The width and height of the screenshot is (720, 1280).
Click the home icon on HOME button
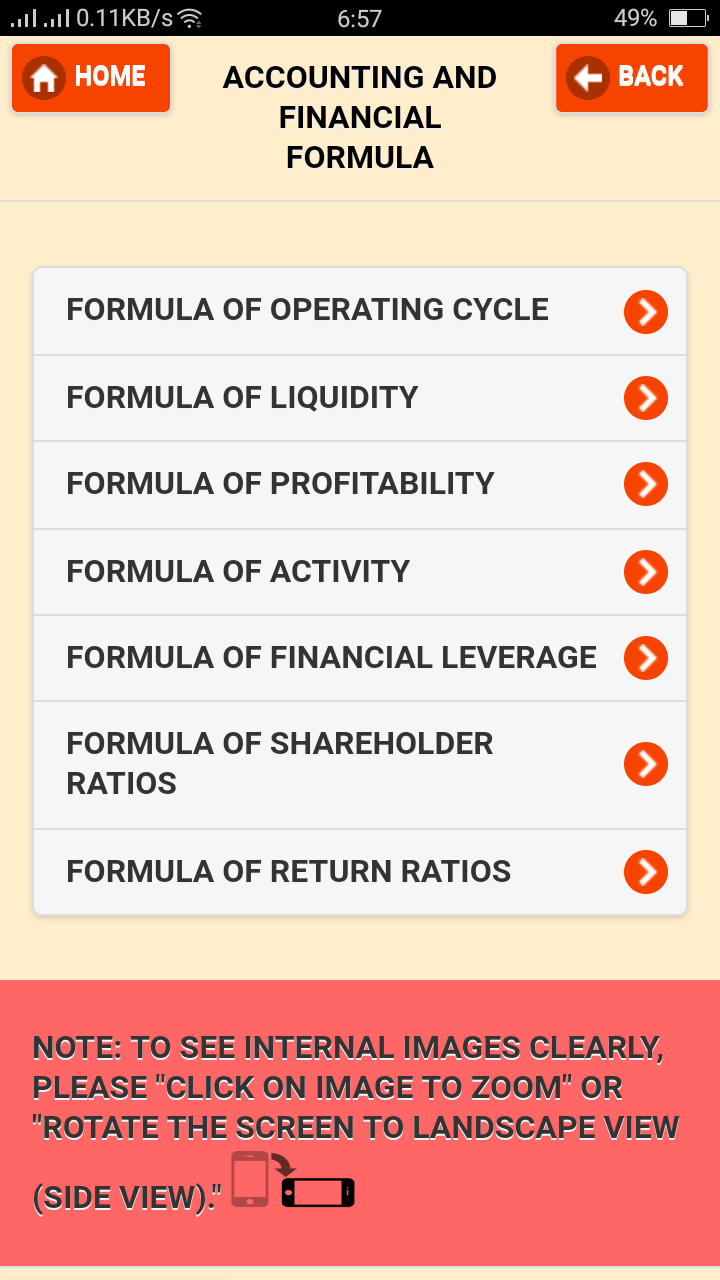pos(44,76)
